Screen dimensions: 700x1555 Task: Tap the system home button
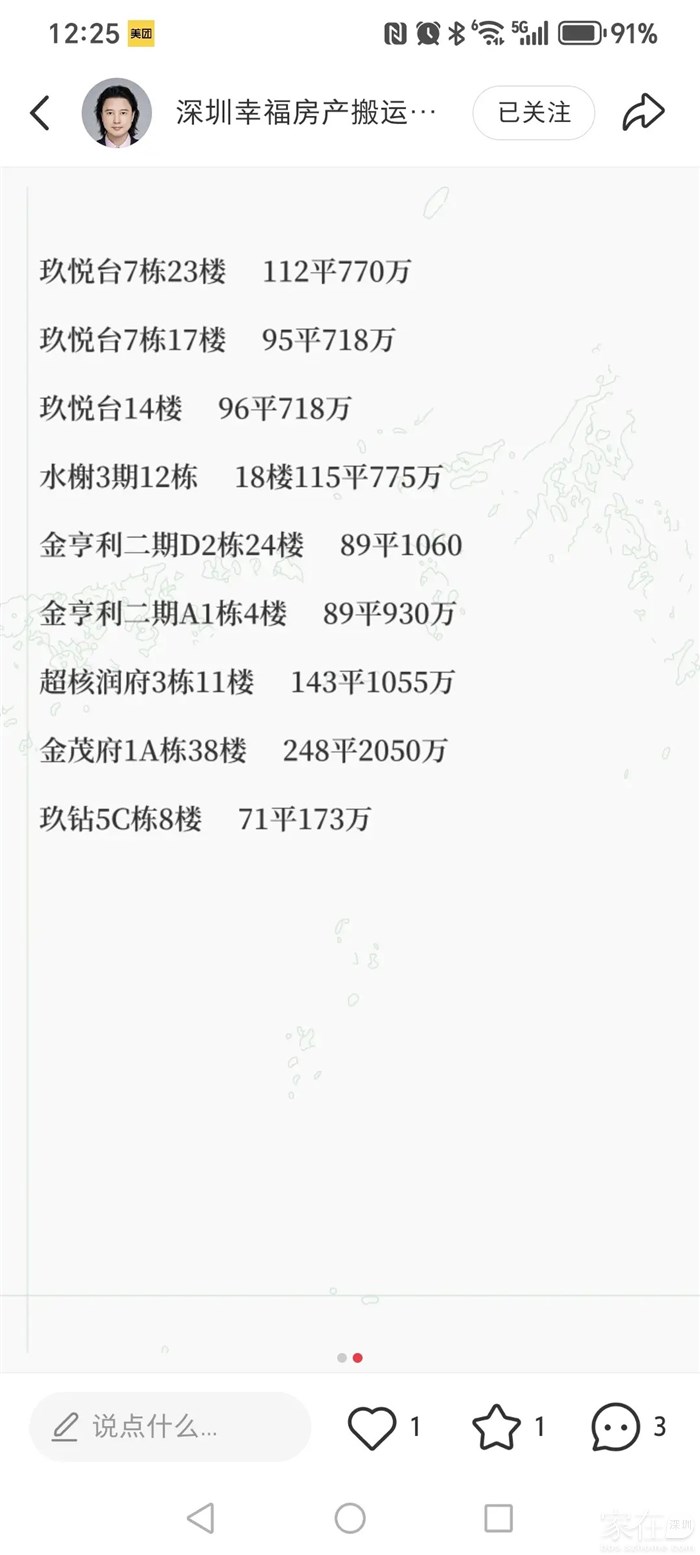click(x=350, y=1518)
